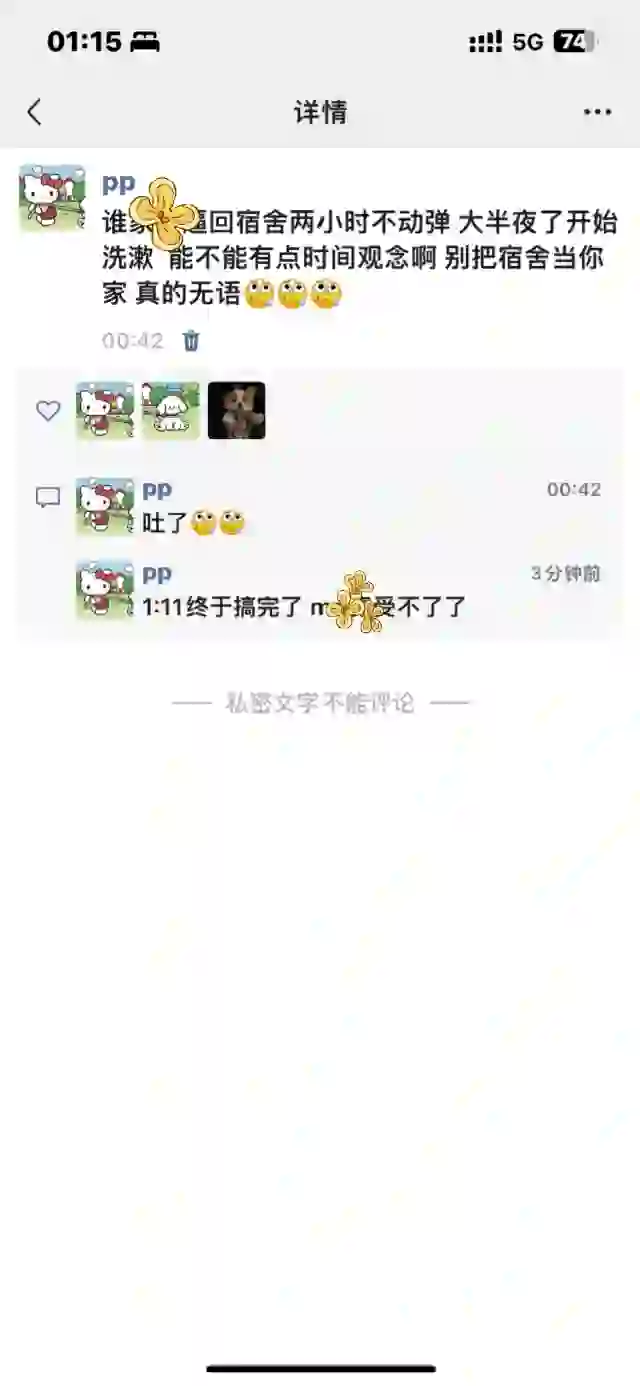Open pp's profile from the post author name
The width and height of the screenshot is (640, 1386).
118,183
